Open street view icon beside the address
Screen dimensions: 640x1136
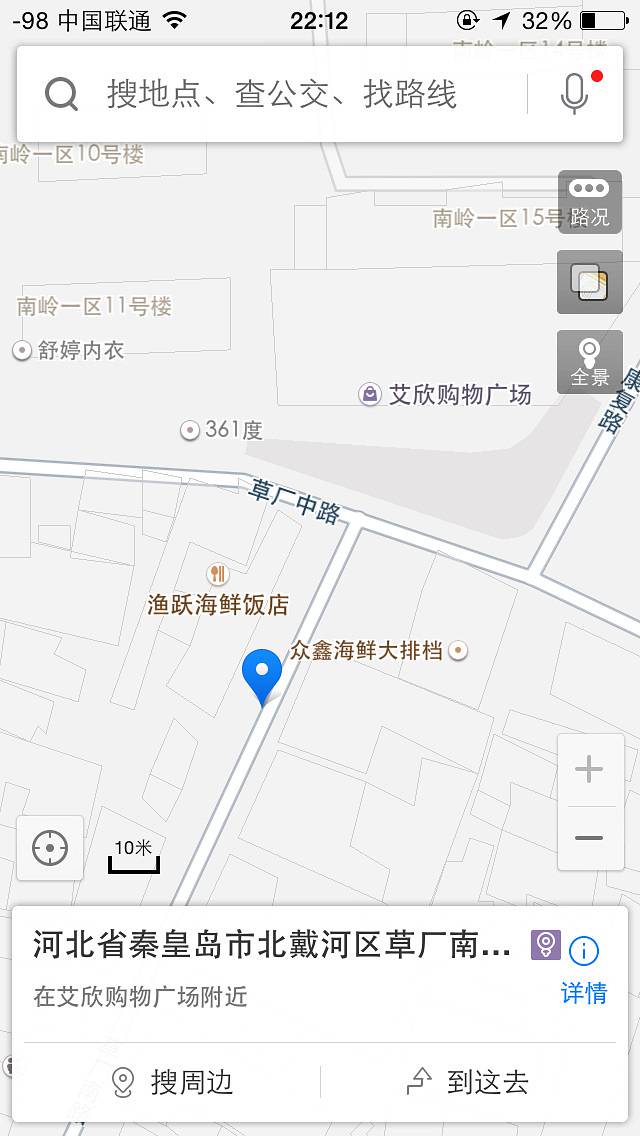545,944
